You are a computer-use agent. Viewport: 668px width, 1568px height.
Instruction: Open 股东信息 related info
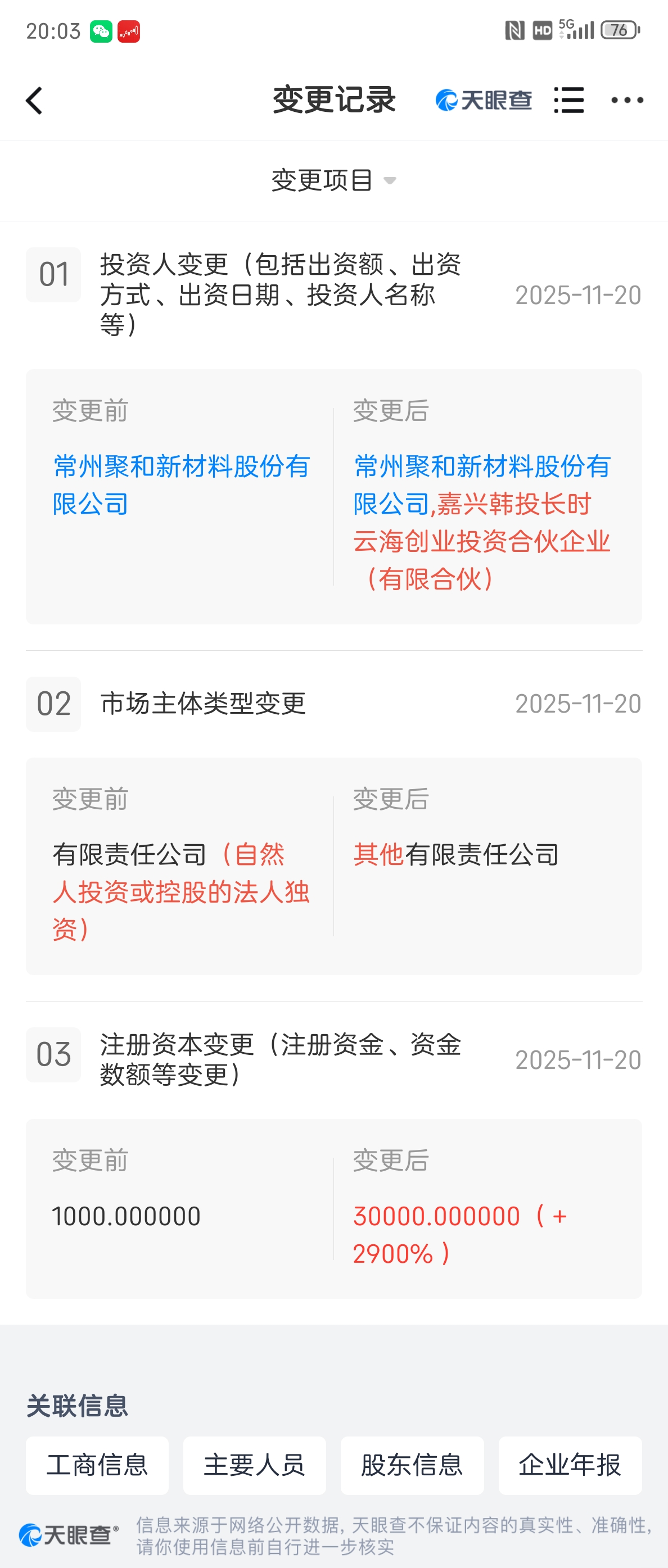click(x=412, y=1465)
